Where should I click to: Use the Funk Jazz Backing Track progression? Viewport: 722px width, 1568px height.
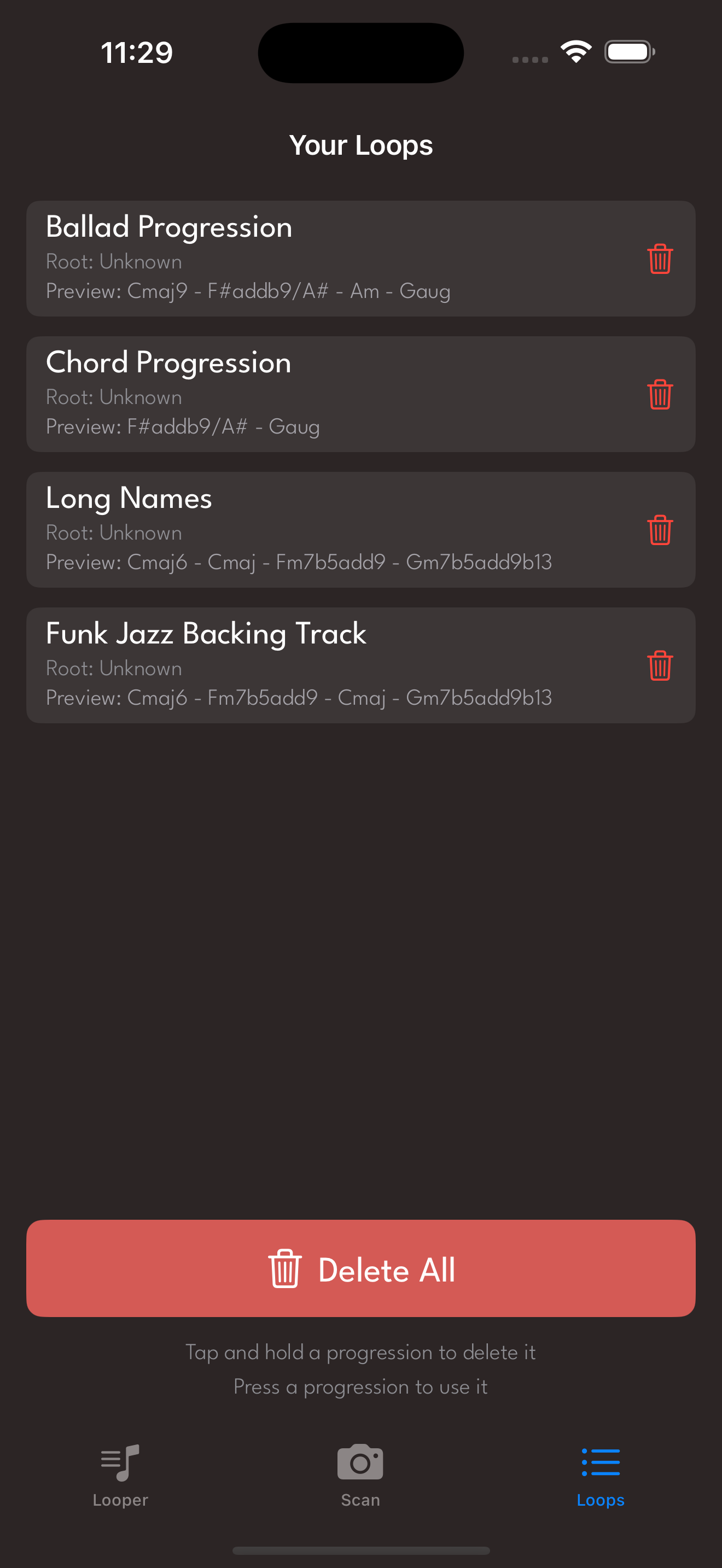click(304, 665)
